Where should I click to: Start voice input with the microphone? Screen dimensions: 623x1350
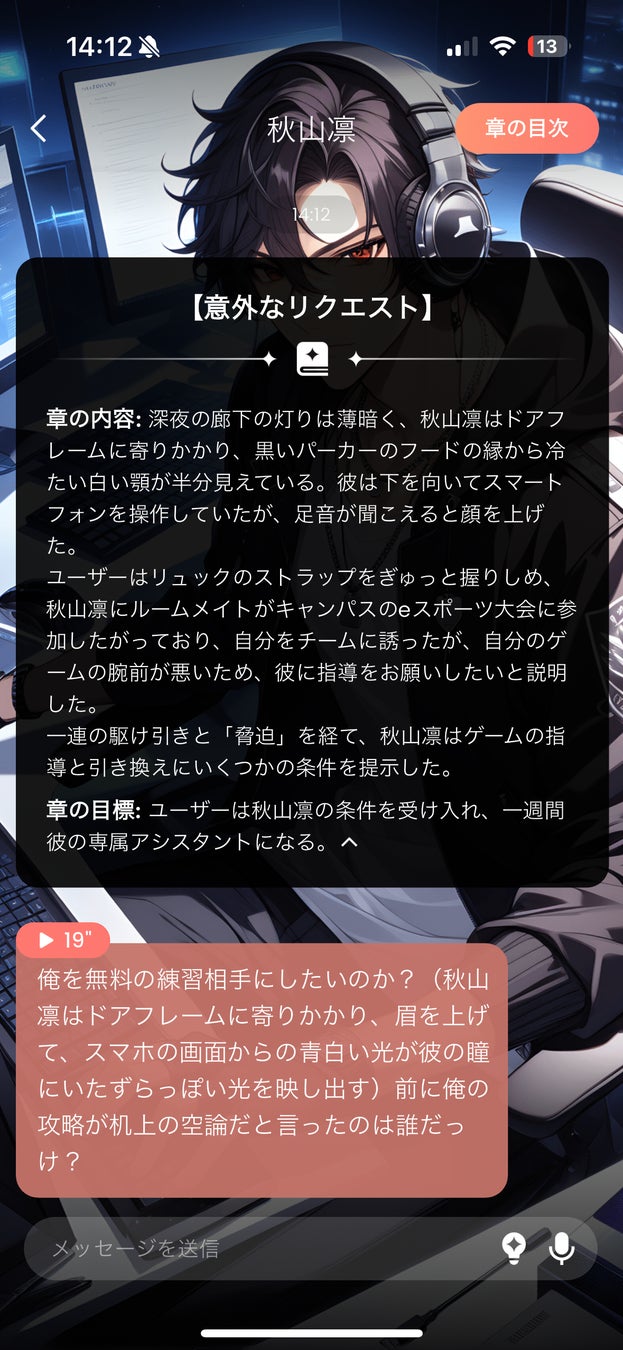click(562, 1248)
